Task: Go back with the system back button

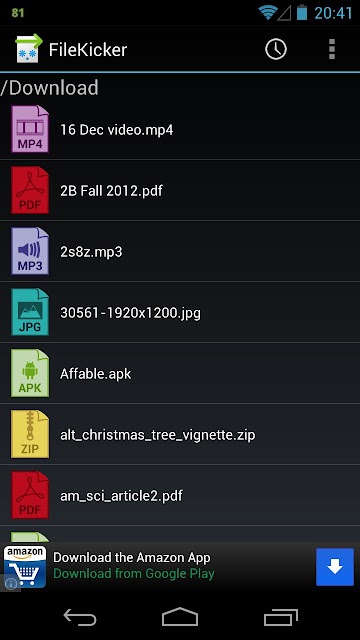Action: (80, 617)
